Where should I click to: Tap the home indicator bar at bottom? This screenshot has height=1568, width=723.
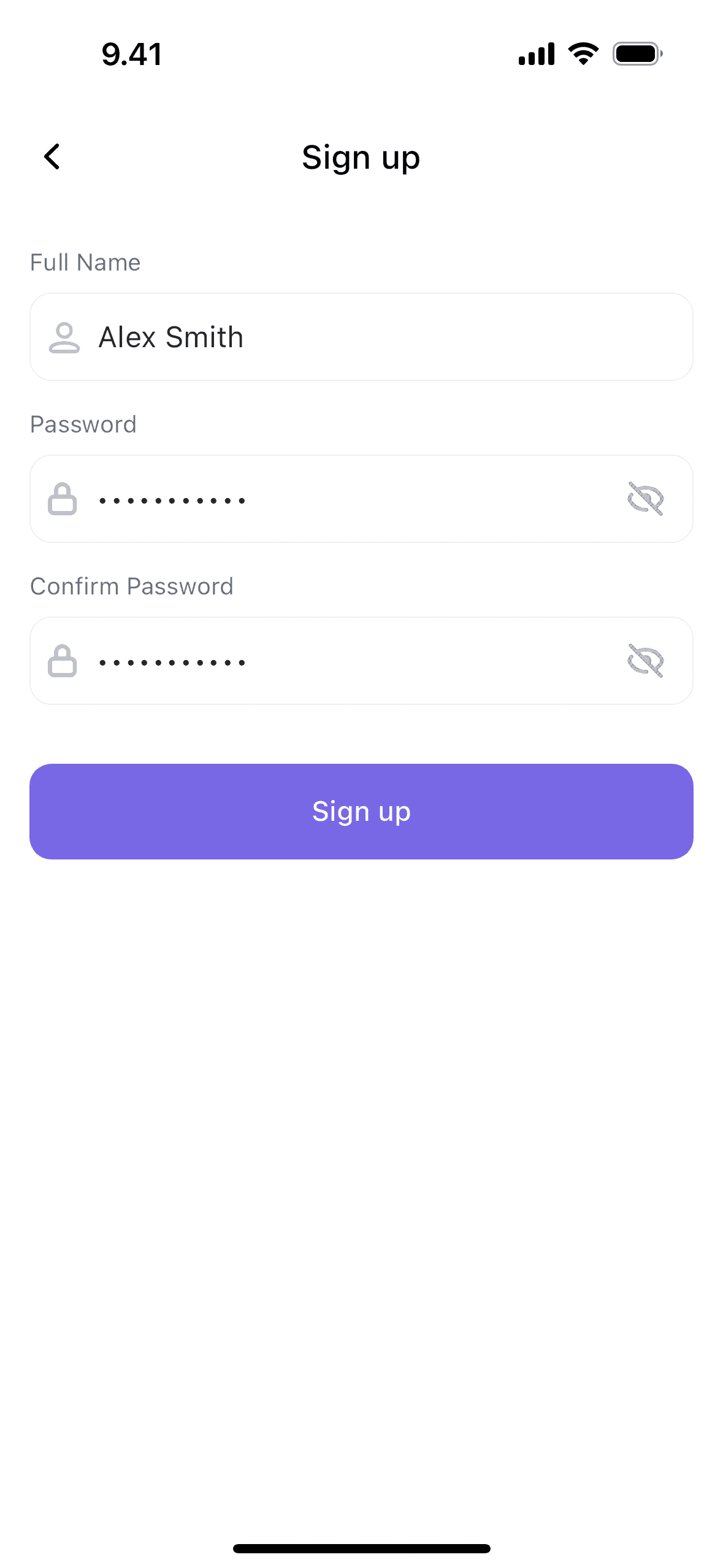[x=361, y=1547]
